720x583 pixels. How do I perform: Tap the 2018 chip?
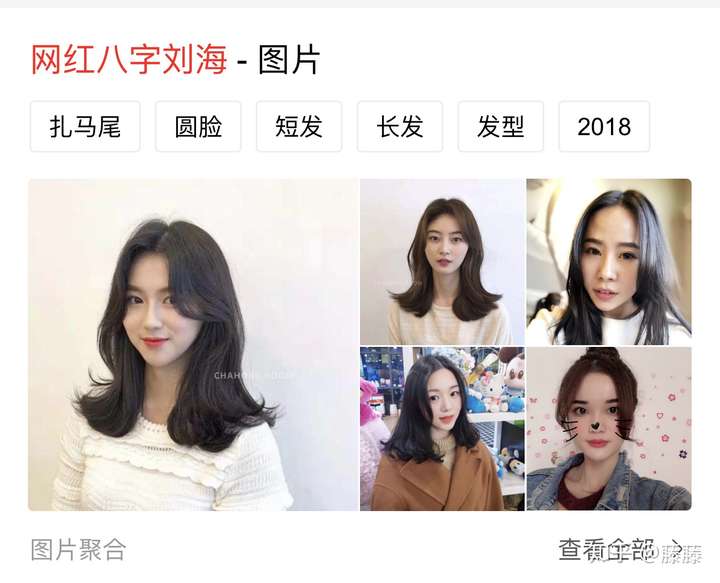click(x=604, y=127)
